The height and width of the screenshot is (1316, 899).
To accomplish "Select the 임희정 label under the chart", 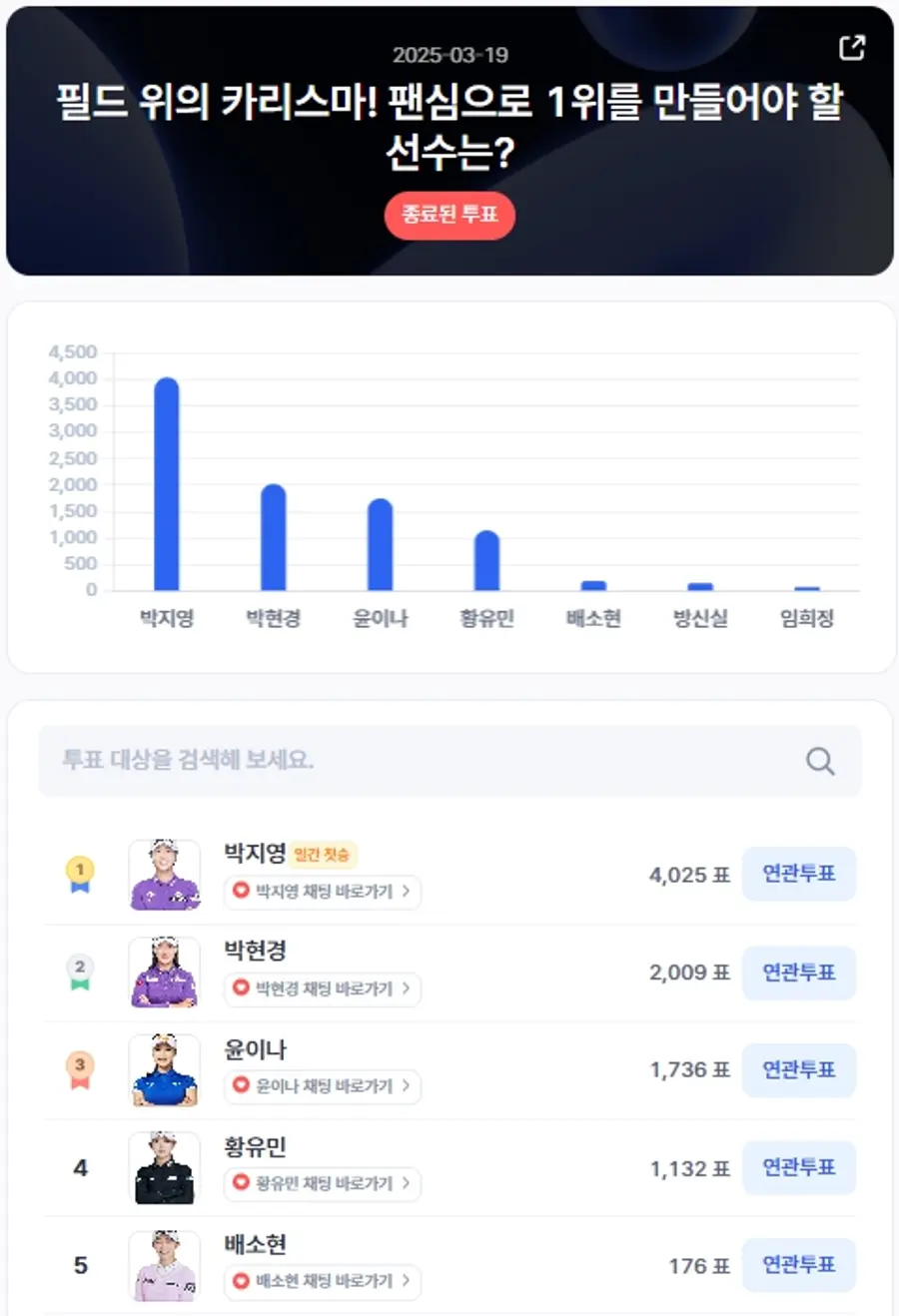I will click(806, 617).
